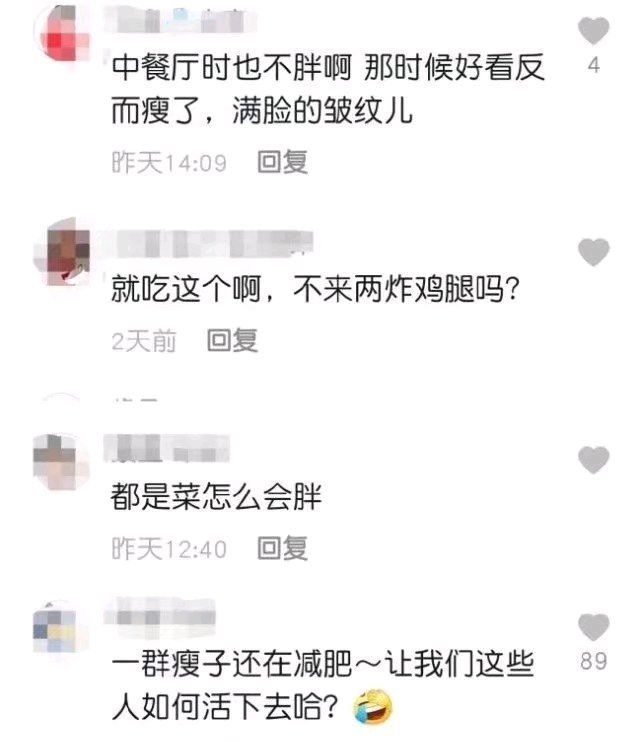Screen dimensions: 641x742
Task: Open avatar of the 一群瘦子 commenter
Action: coord(67,632)
